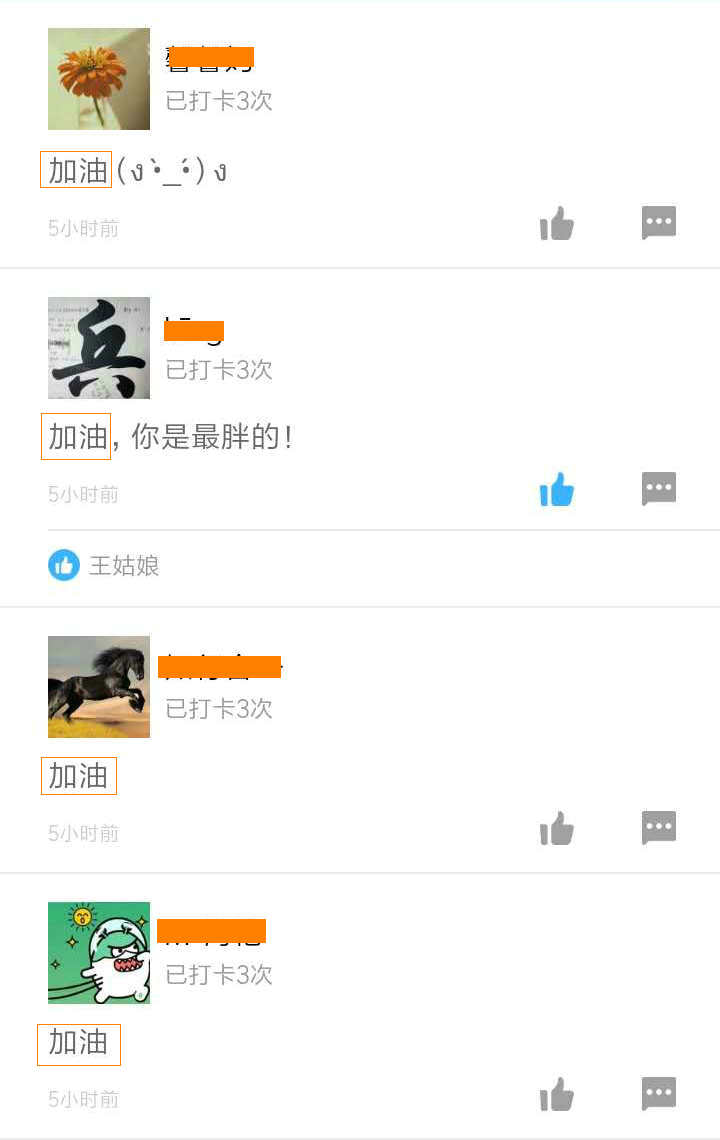Click the thumbs-up icon on the horse post

pos(557,828)
